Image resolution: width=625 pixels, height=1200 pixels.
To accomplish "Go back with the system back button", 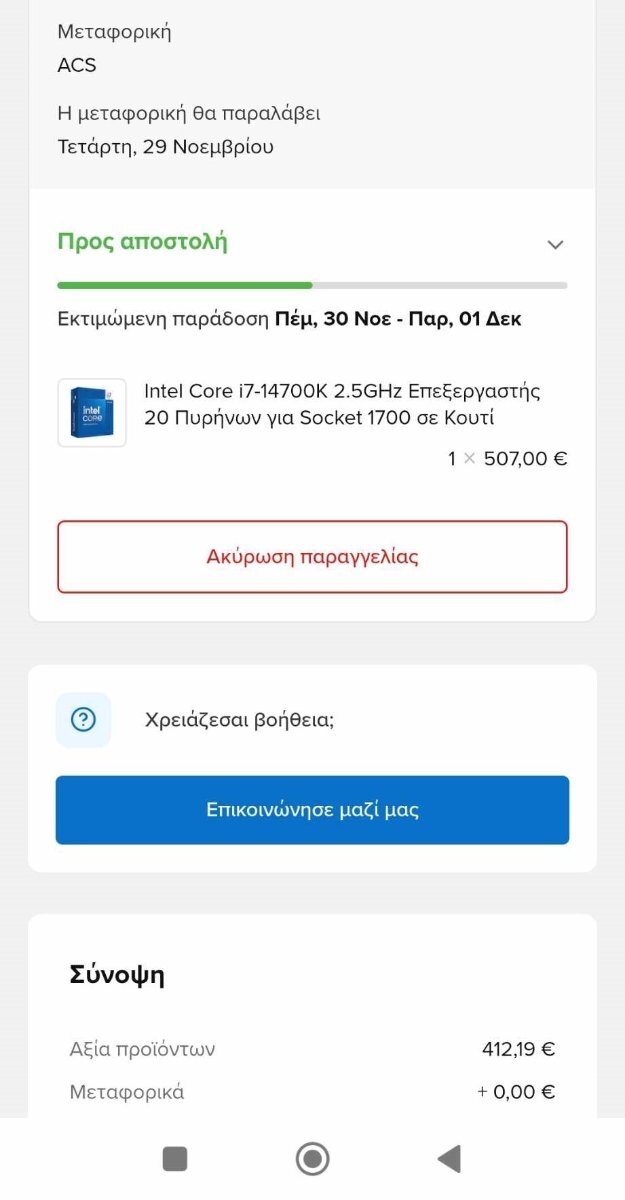I will point(449,1159).
